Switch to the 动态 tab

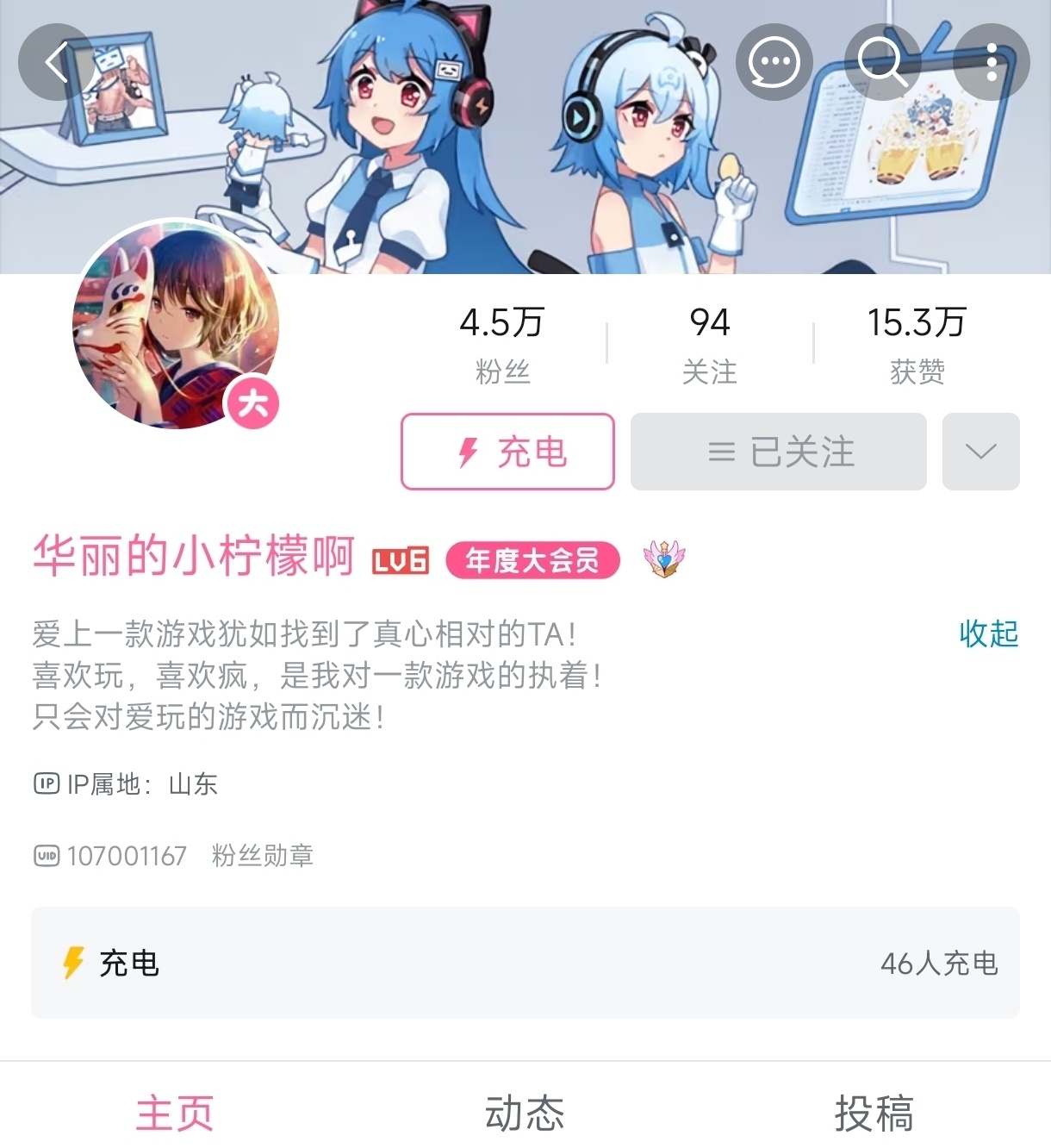pyautogui.click(x=525, y=1113)
